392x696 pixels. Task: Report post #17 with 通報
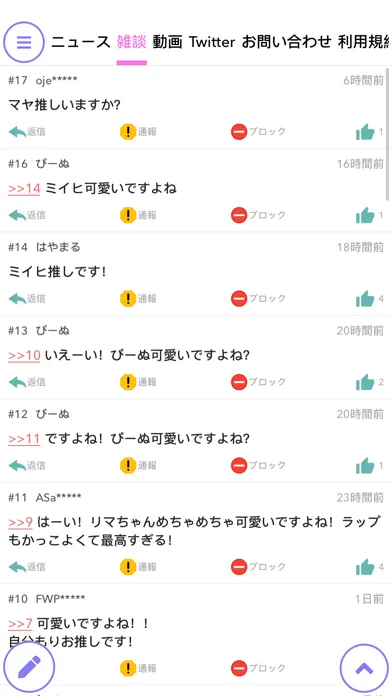tap(138, 132)
